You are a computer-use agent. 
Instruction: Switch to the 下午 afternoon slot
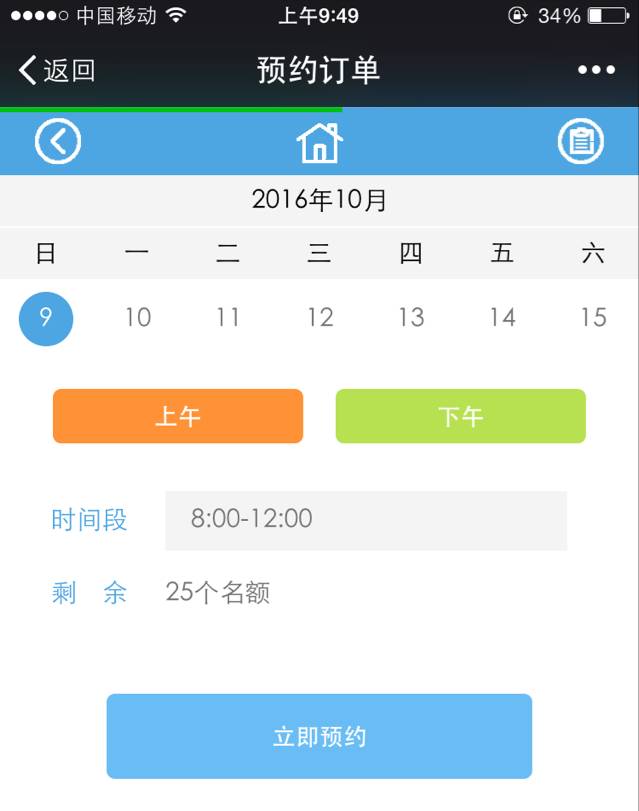click(x=460, y=416)
